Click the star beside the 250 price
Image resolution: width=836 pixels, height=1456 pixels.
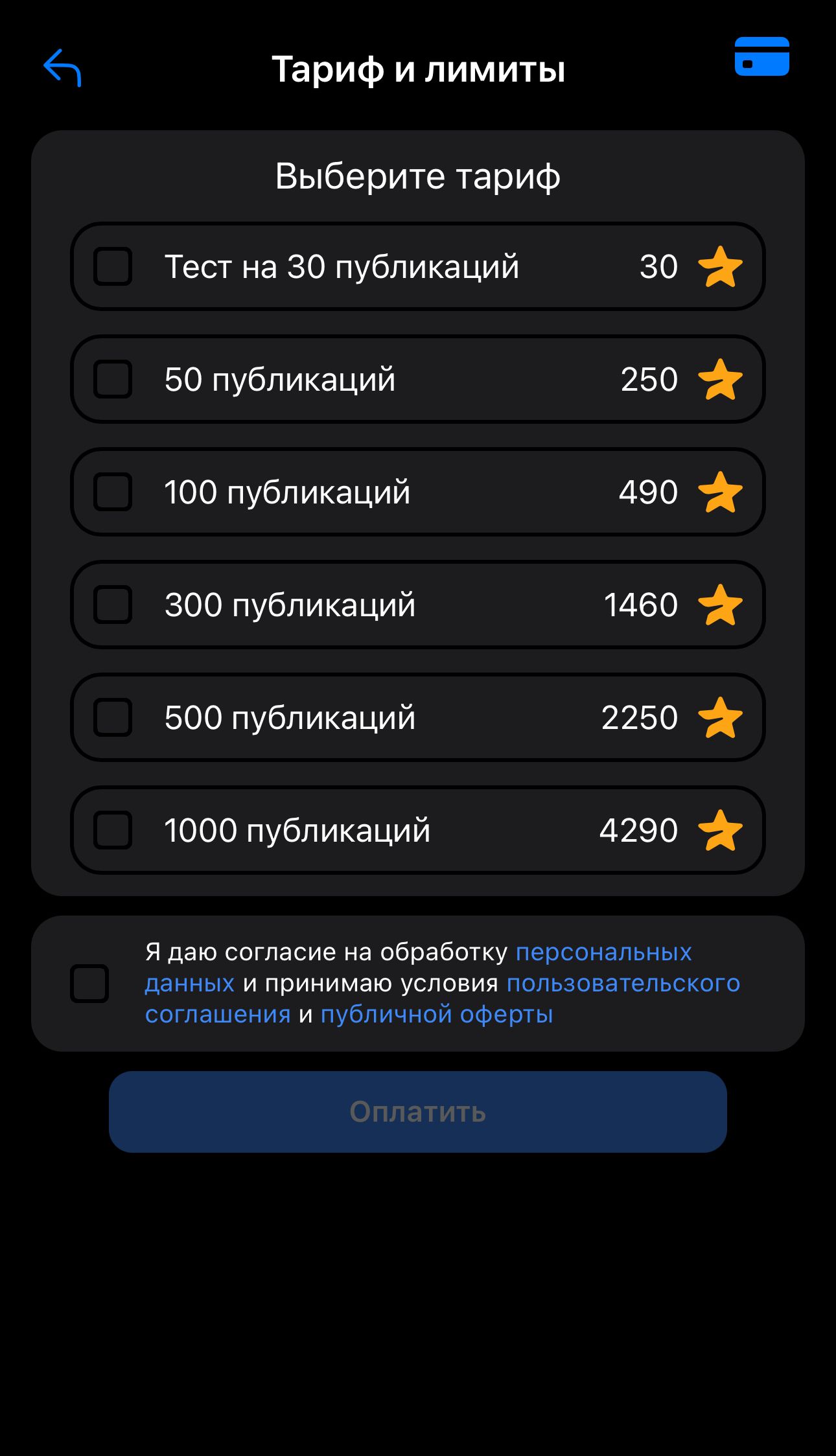point(719,379)
